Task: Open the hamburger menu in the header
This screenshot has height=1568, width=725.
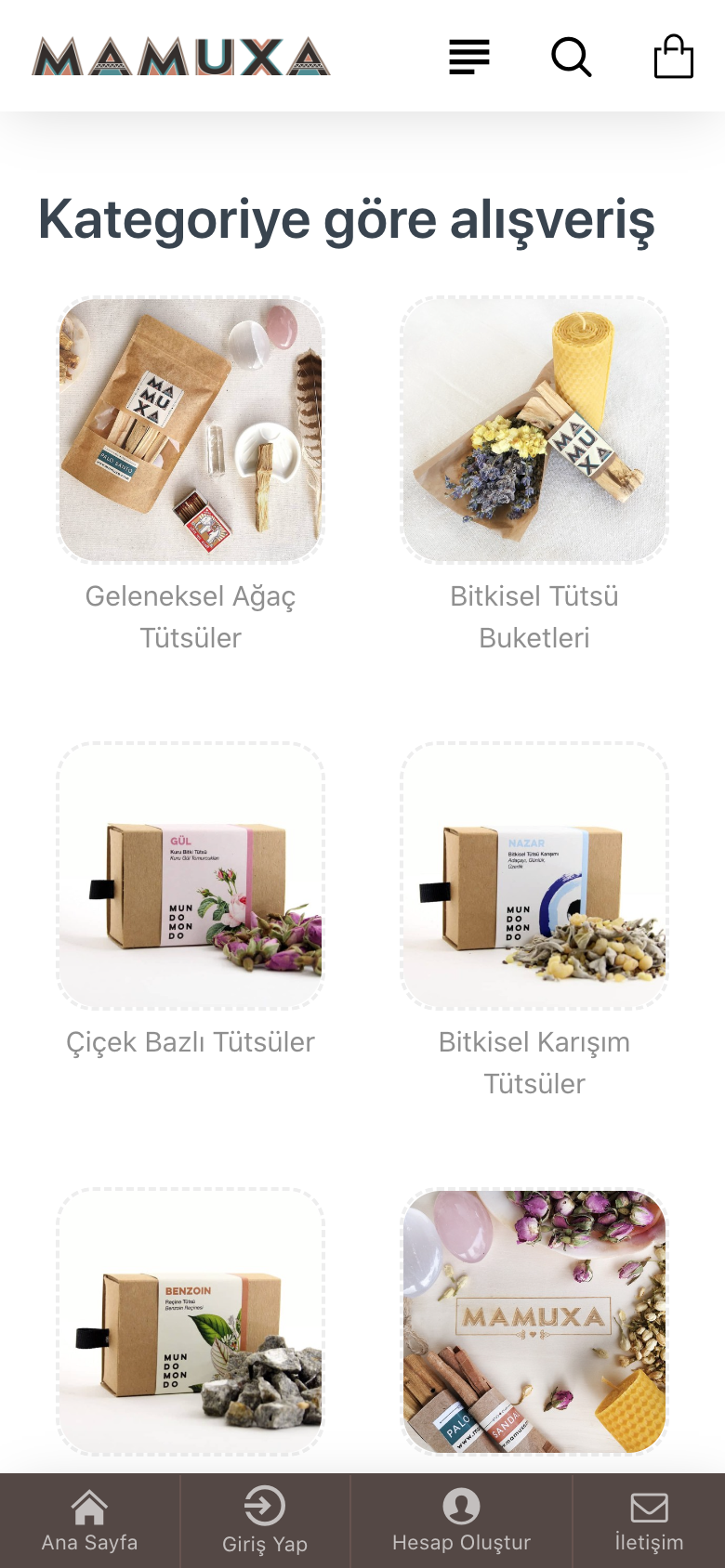Action: coord(469,58)
